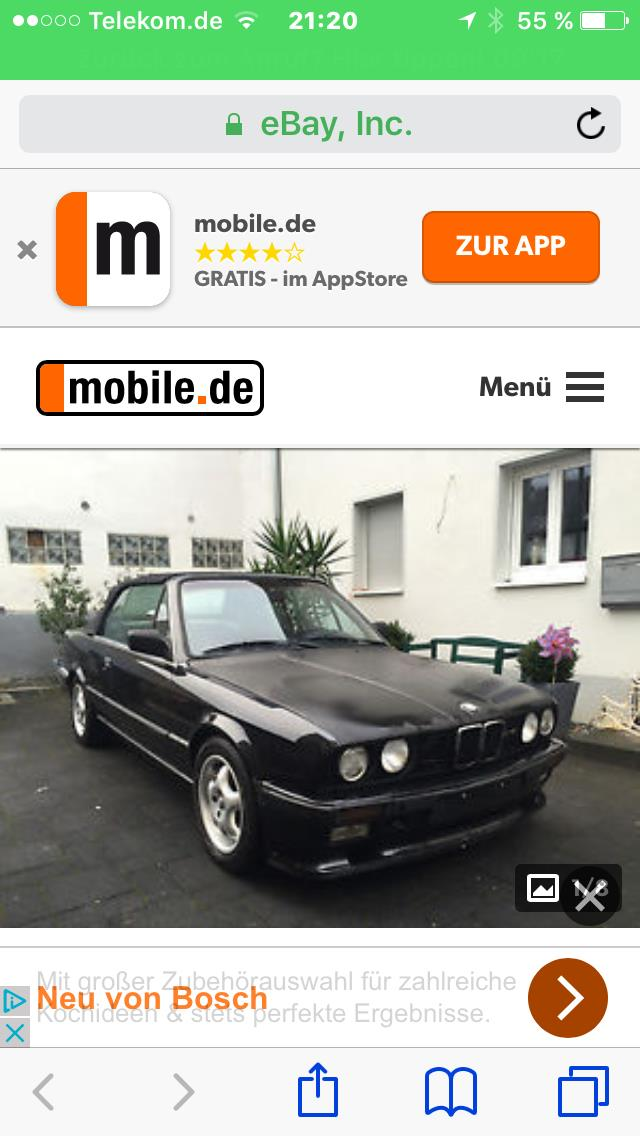Go back to the previous page

pyautogui.click(x=43, y=1092)
